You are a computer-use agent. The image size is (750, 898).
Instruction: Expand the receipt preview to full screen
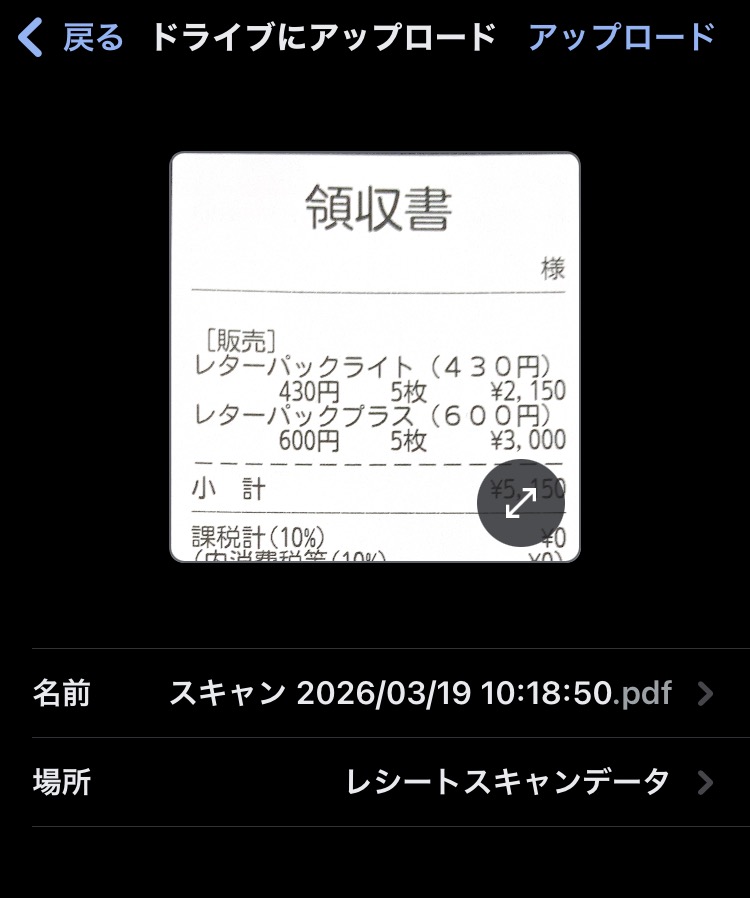(x=520, y=503)
